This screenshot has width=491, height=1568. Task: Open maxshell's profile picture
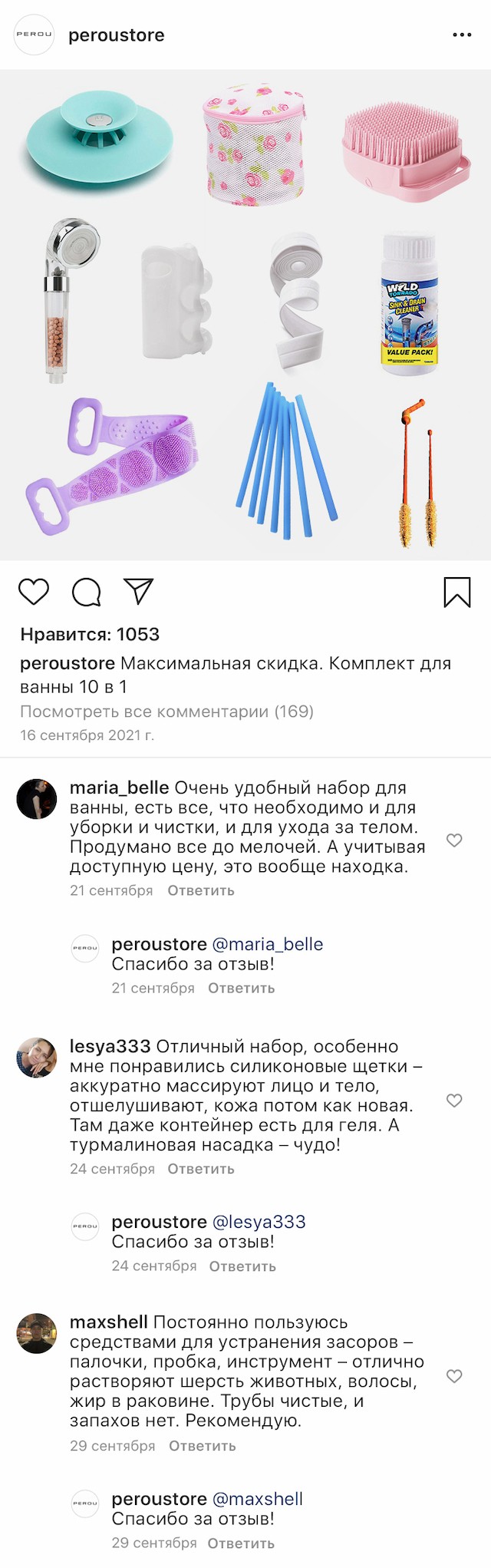pyautogui.click(x=37, y=1333)
